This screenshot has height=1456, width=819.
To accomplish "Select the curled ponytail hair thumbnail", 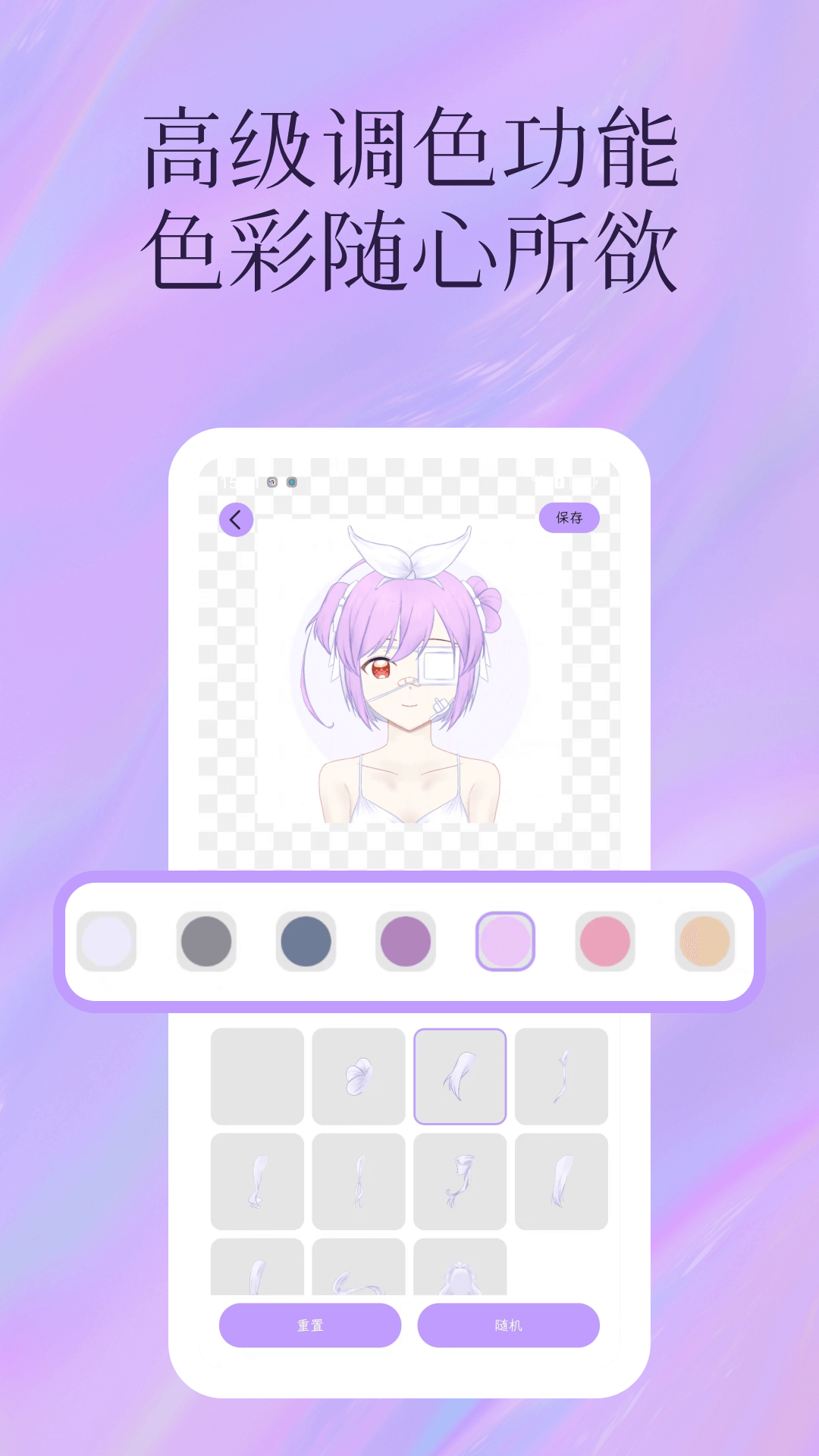I will coord(460,1181).
